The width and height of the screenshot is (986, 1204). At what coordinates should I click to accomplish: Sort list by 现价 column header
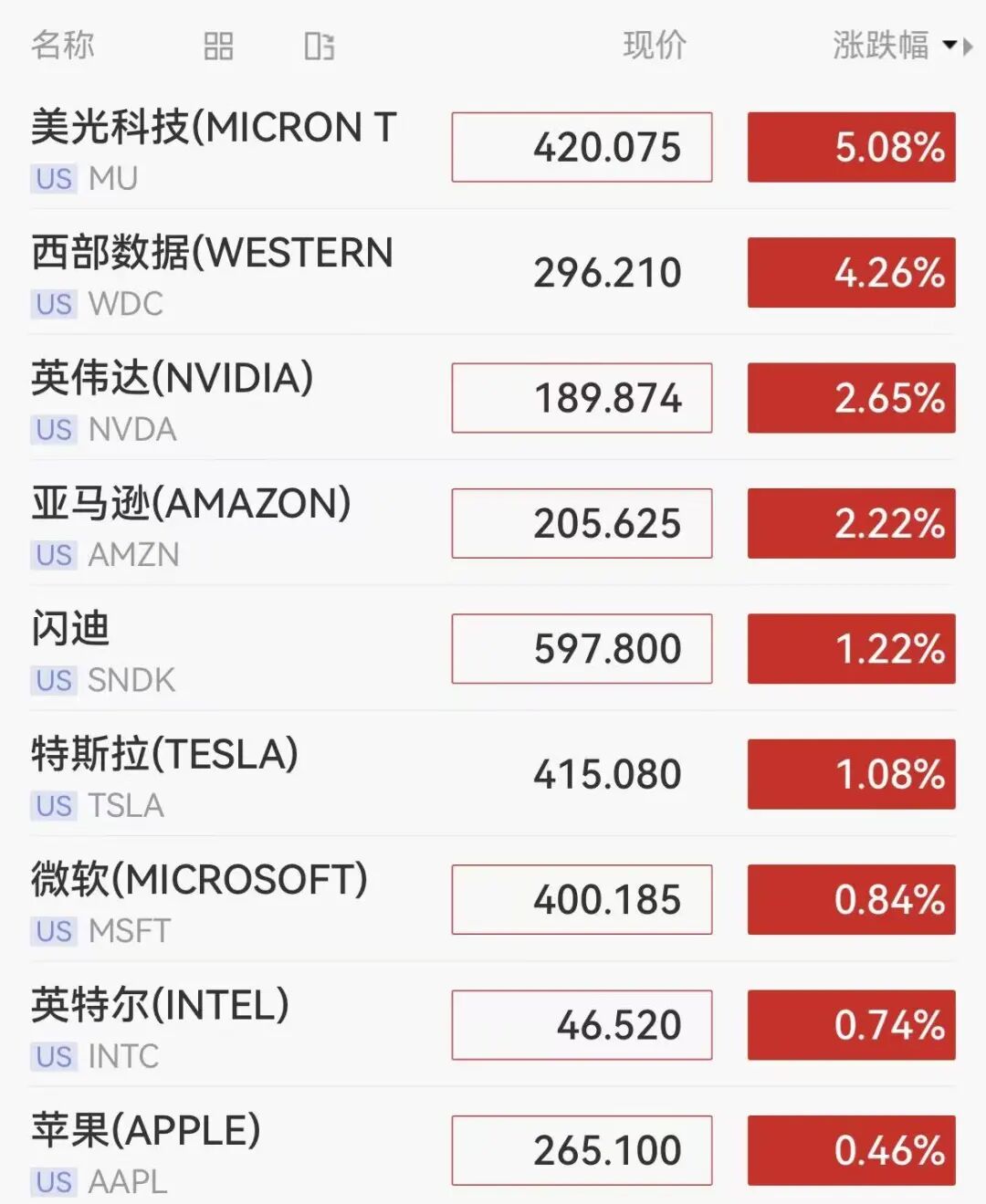coord(655,45)
